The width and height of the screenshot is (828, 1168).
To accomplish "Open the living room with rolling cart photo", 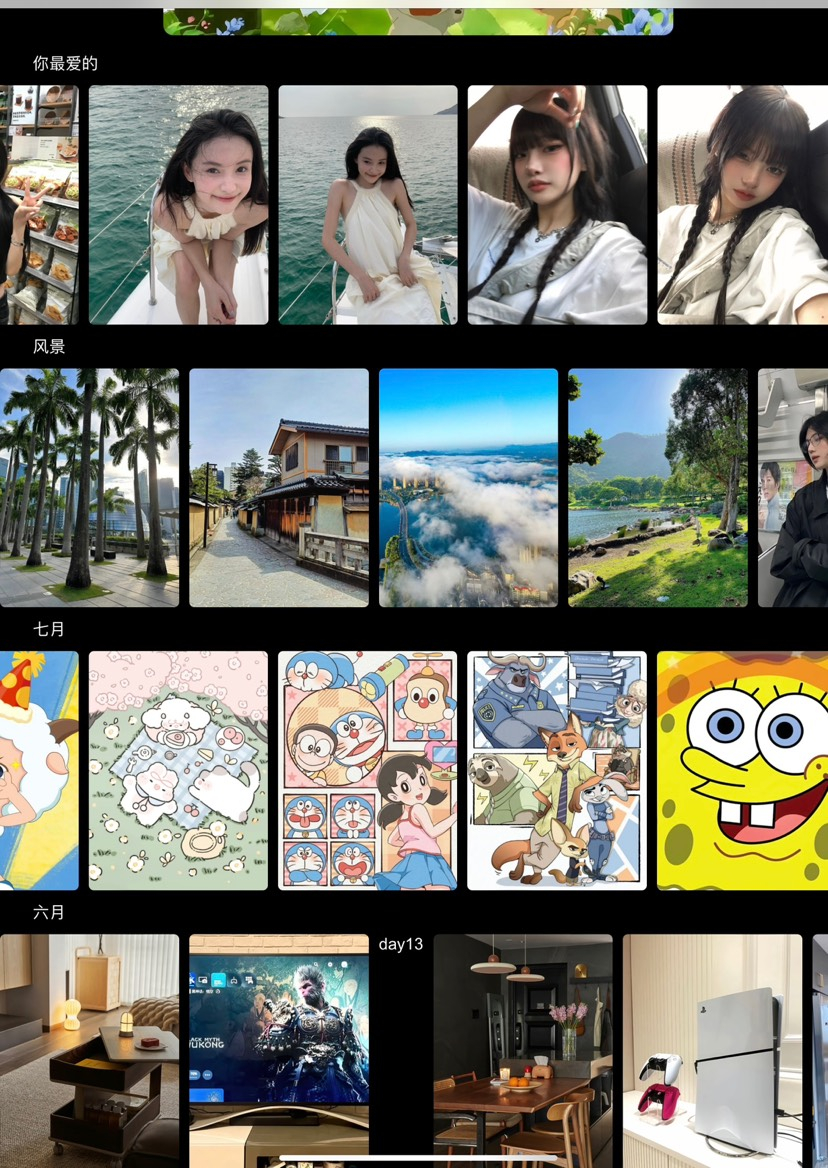I will tap(89, 1050).
